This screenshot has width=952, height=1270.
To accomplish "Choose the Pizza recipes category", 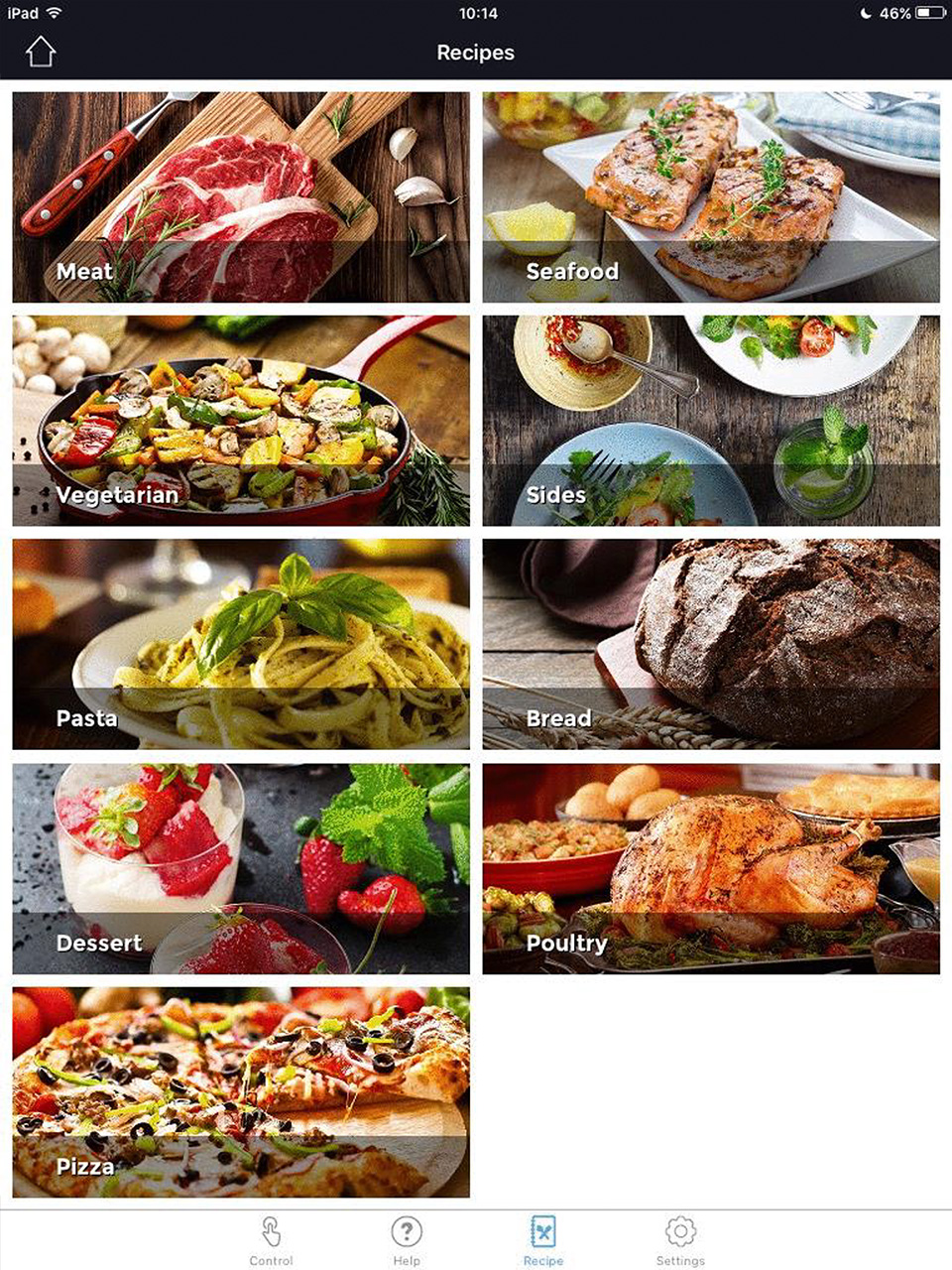I will (241, 1091).
